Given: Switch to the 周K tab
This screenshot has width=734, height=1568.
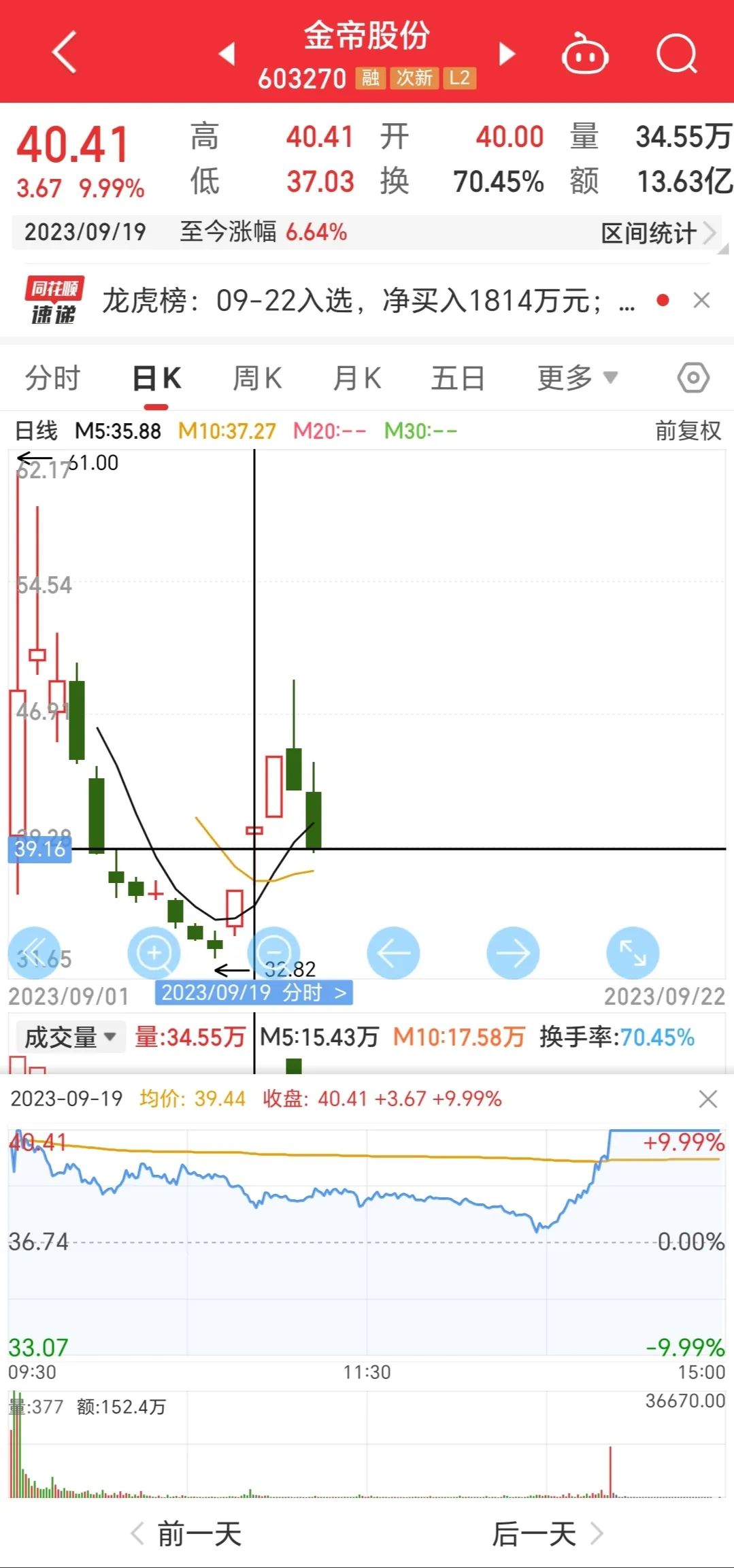Looking at the screenshot, I should coord(257,378).
